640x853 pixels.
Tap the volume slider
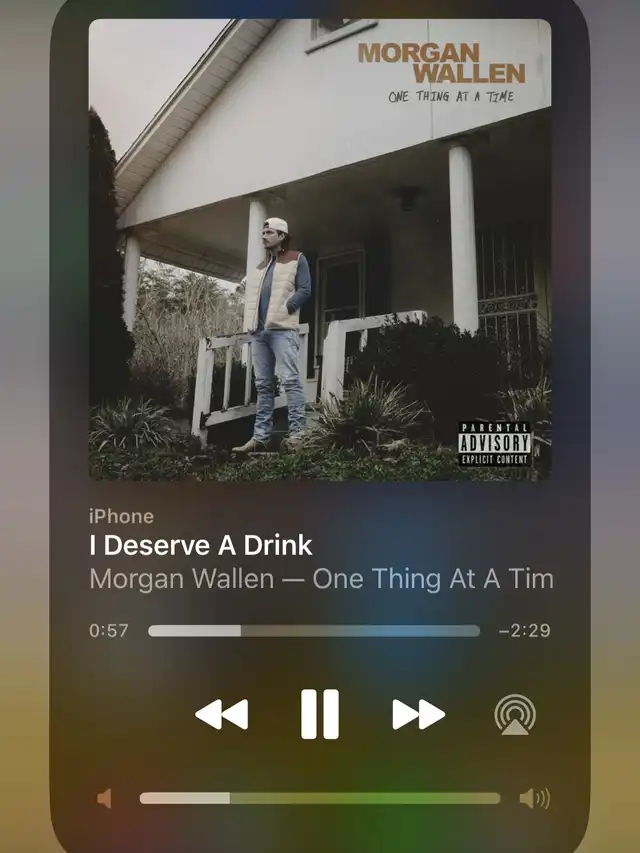coord(319,798)
